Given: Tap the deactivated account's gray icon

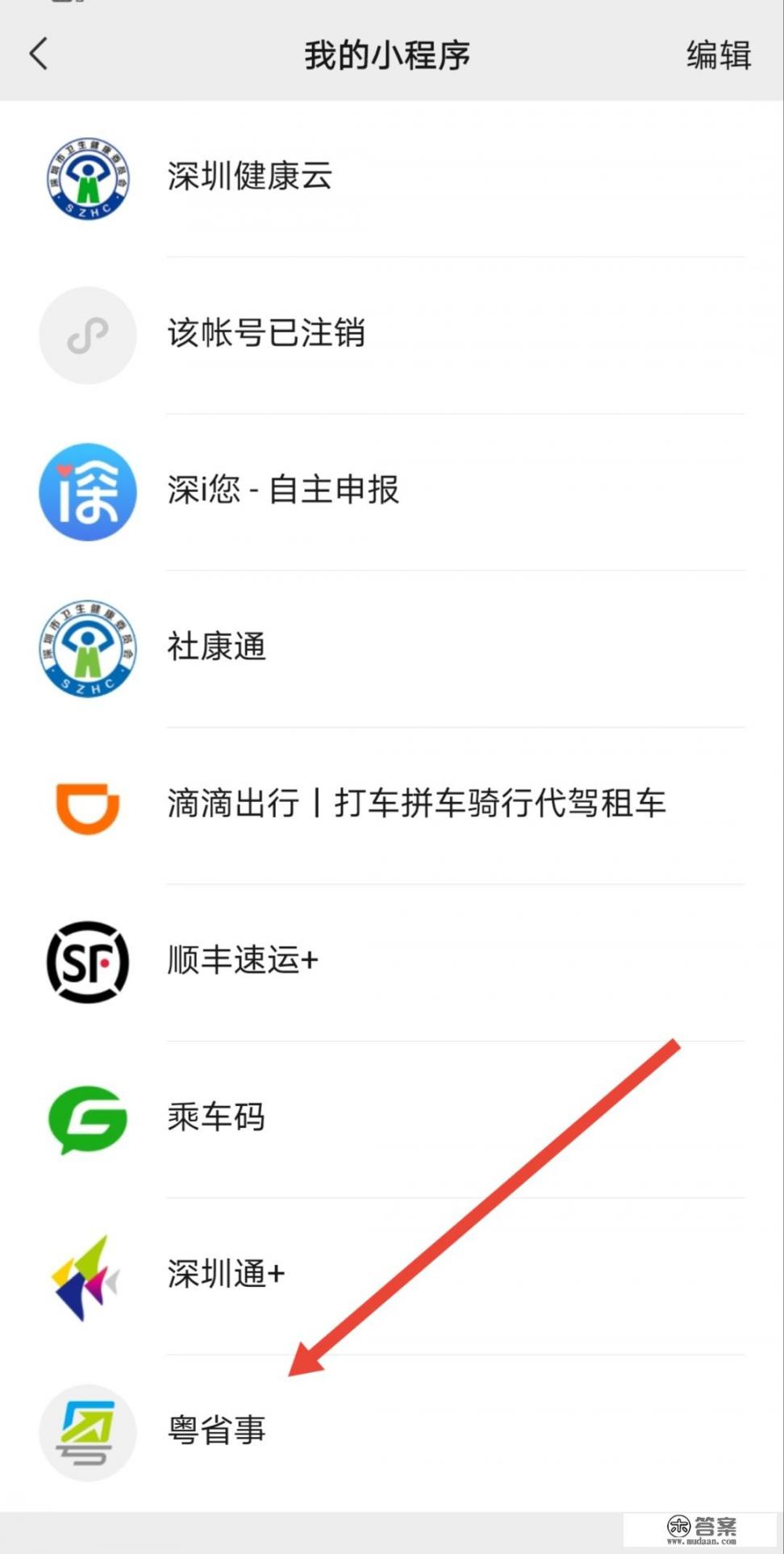Looking at the screenshot, I should [x=88, y=335].
